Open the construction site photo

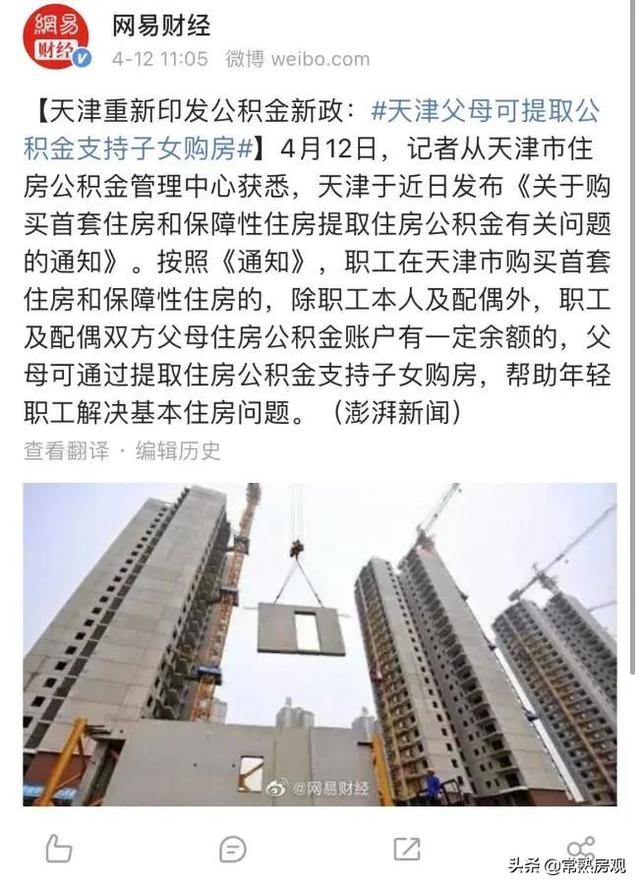coord(320,644)
